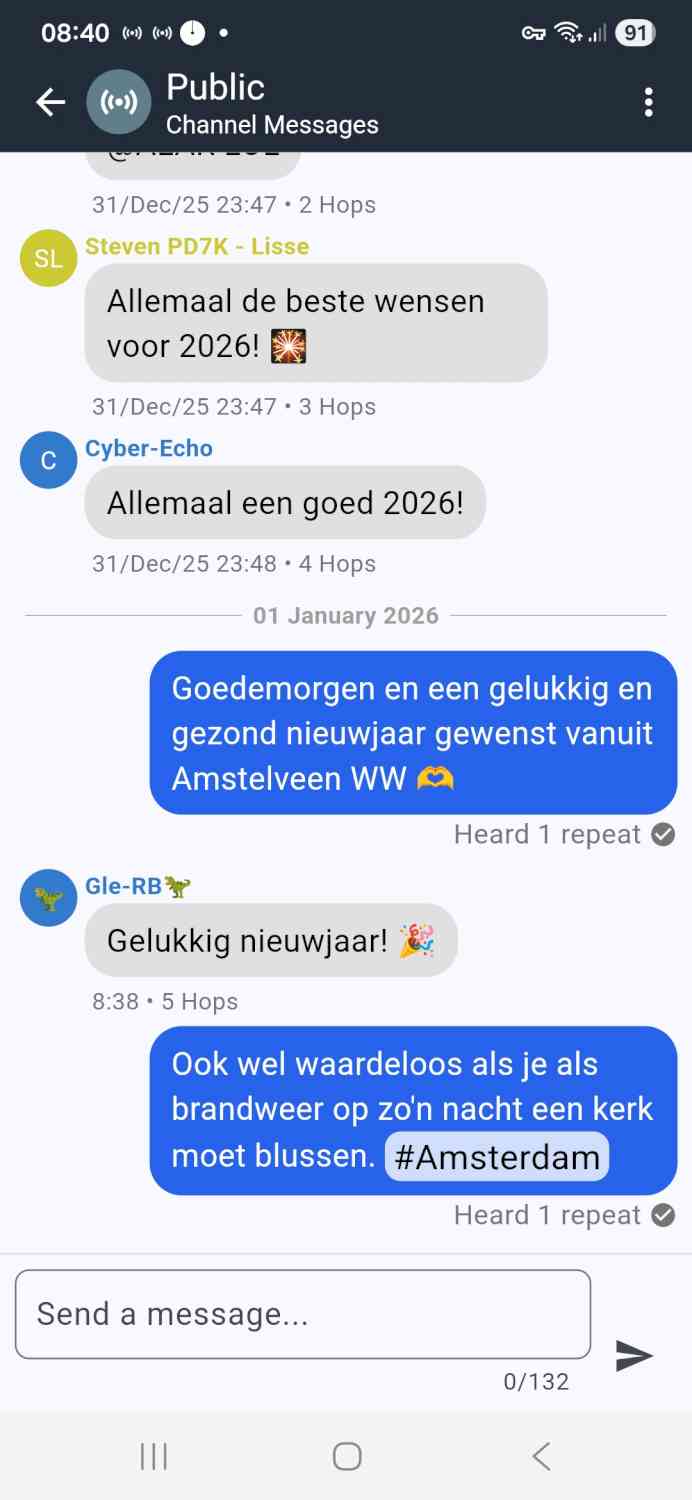Go to the system home screen
The width and height of the screenshot is (692, 1500).
tap(346, 1456)
